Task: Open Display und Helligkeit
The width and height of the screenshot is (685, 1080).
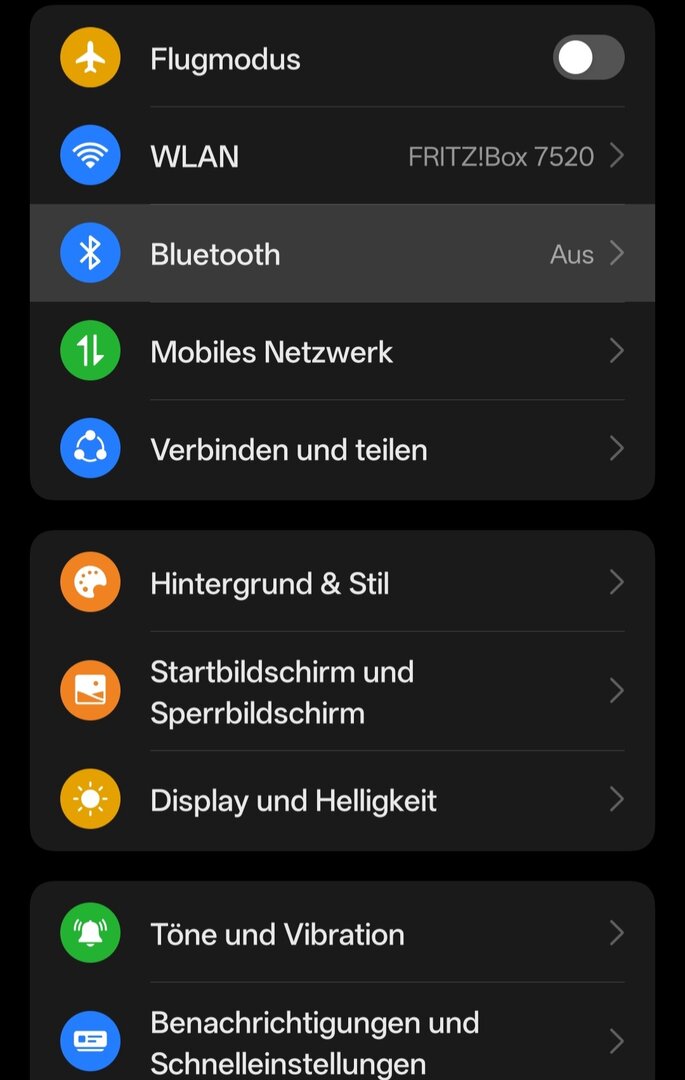Action: (342, 800)
